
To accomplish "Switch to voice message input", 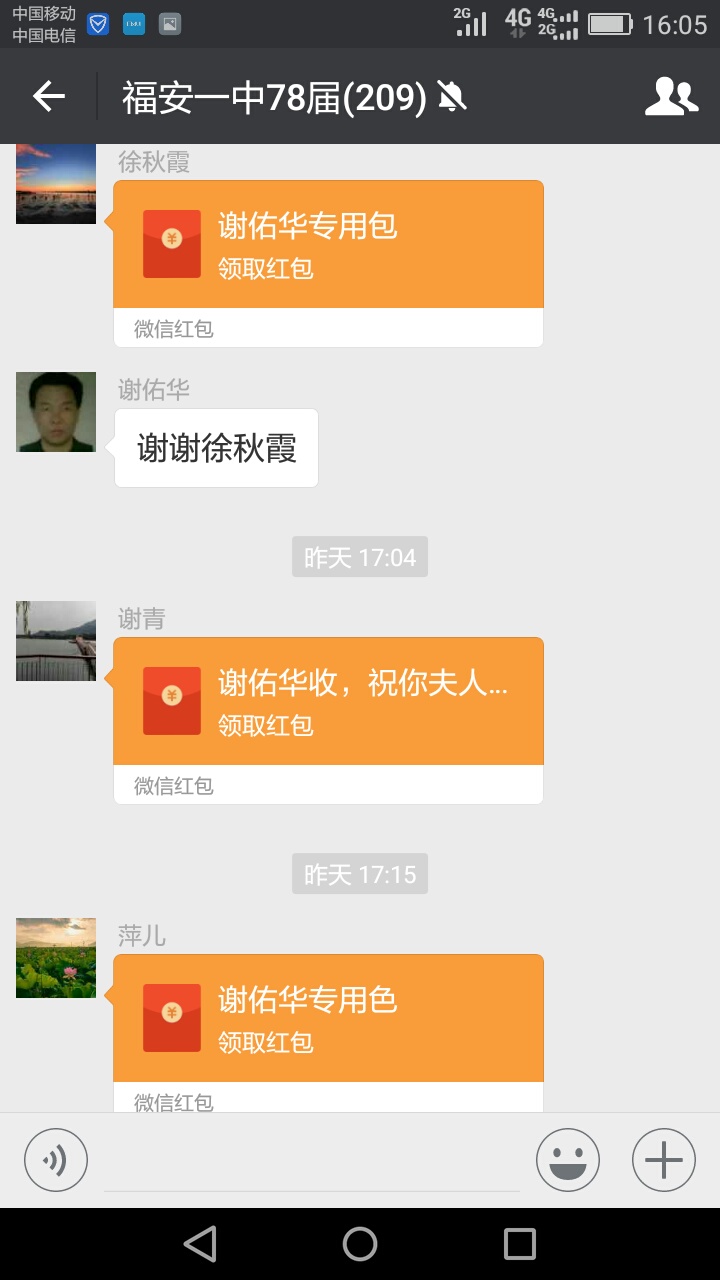I will [56, 1160].
